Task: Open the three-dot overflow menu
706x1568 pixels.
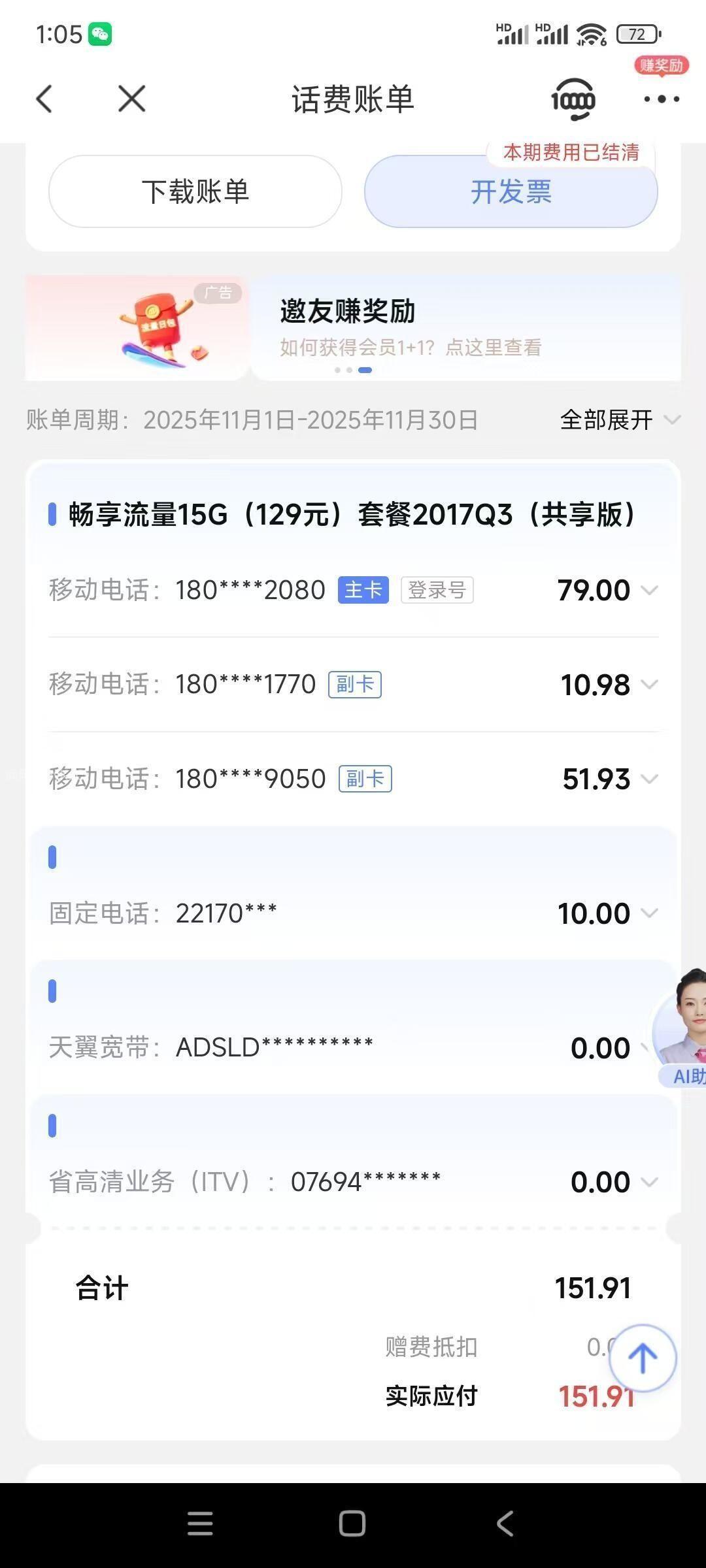Action: point(661,99)
